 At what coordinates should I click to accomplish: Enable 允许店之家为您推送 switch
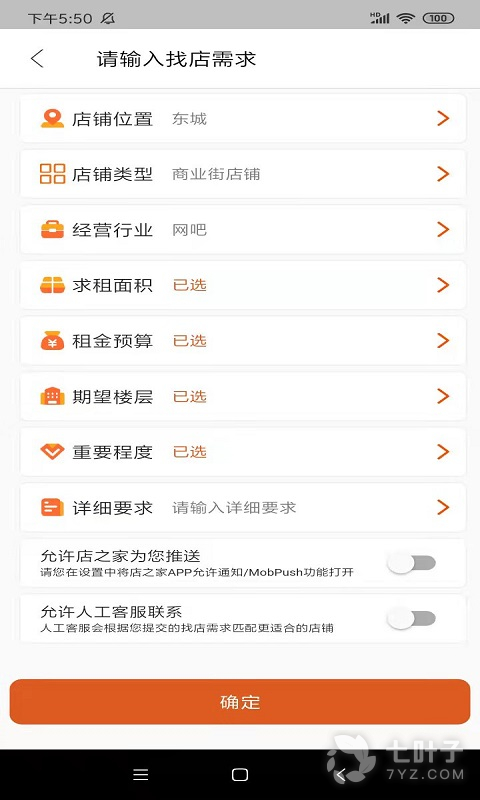411,563
